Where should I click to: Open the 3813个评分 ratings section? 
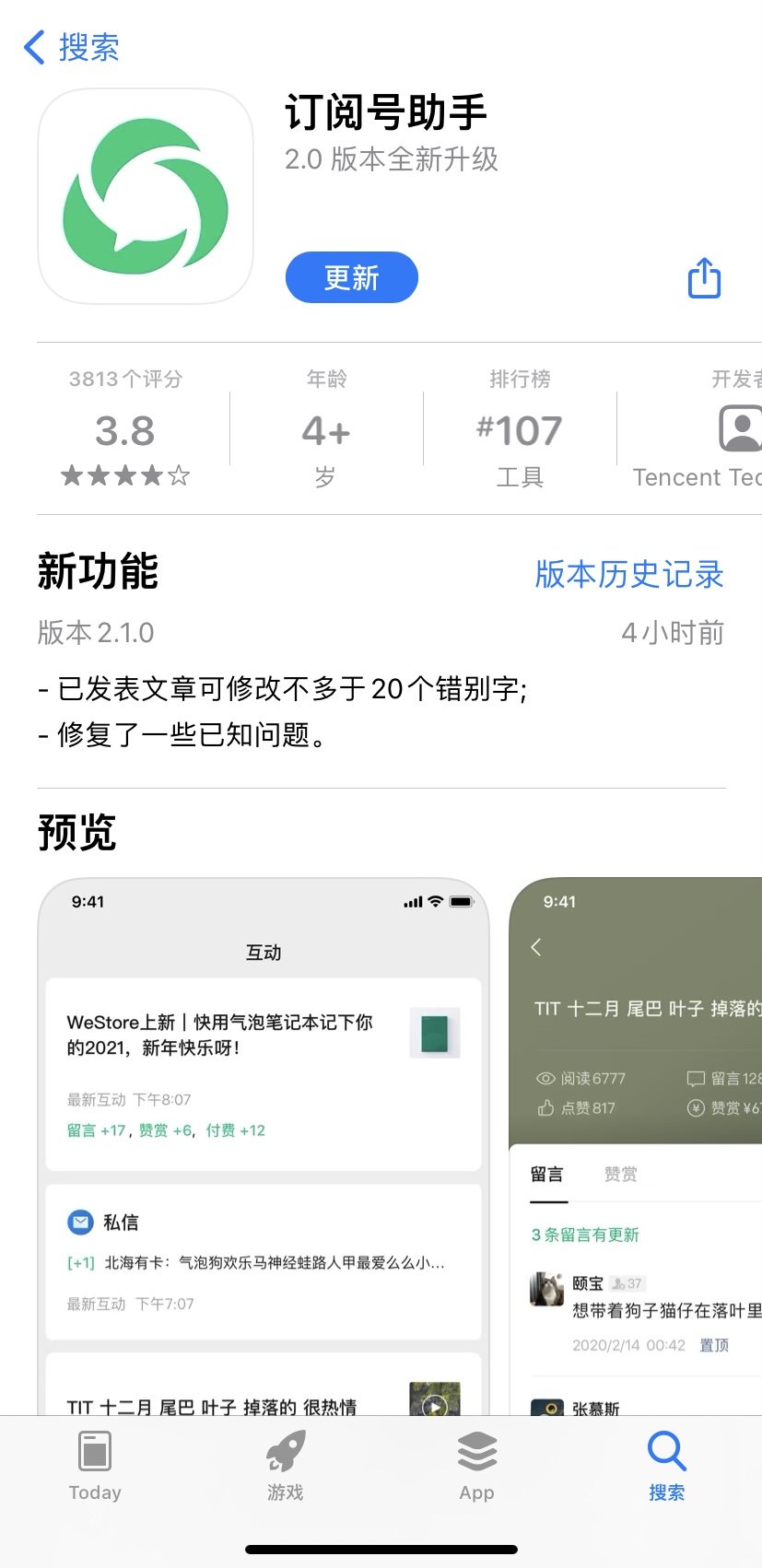[x=125, y=428]
